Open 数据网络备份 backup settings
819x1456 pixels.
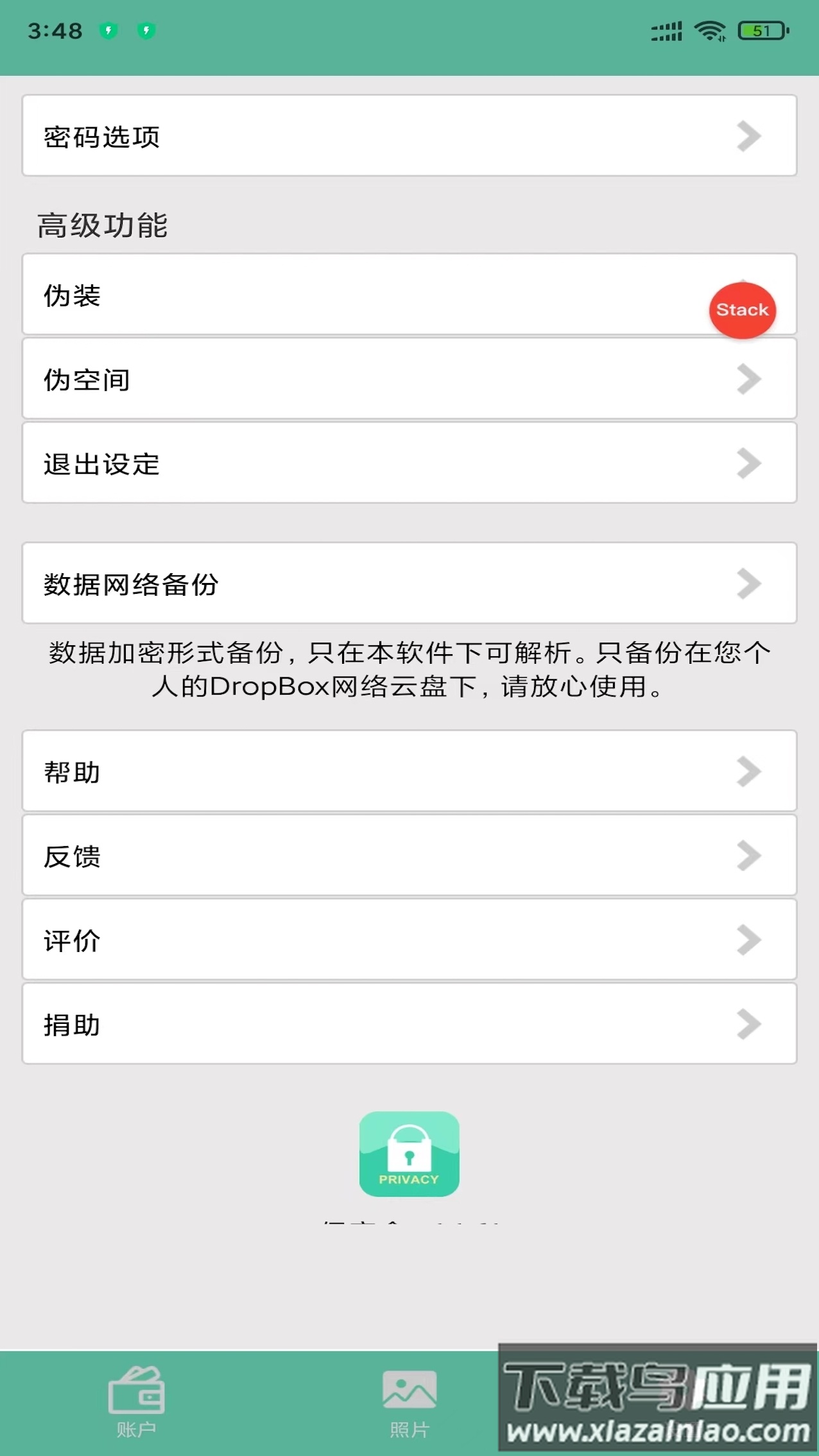click(x=410, y=582)
